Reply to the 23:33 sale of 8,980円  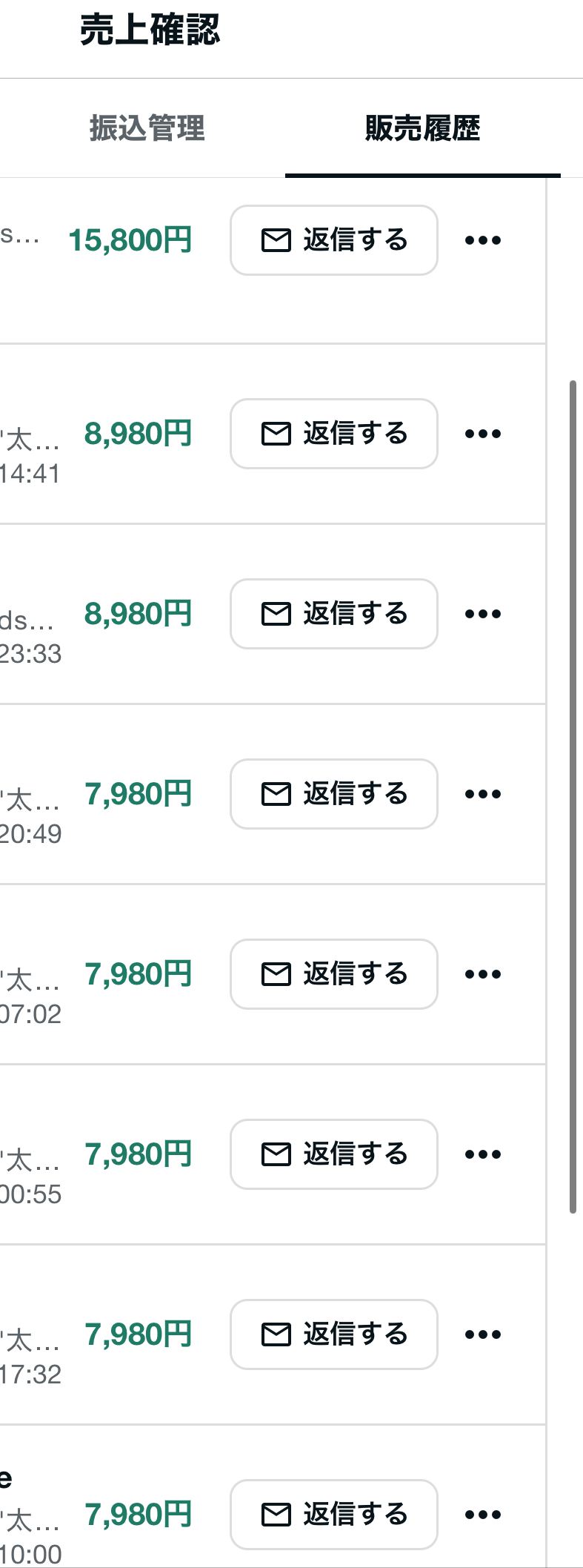click(x=333, y=614)
